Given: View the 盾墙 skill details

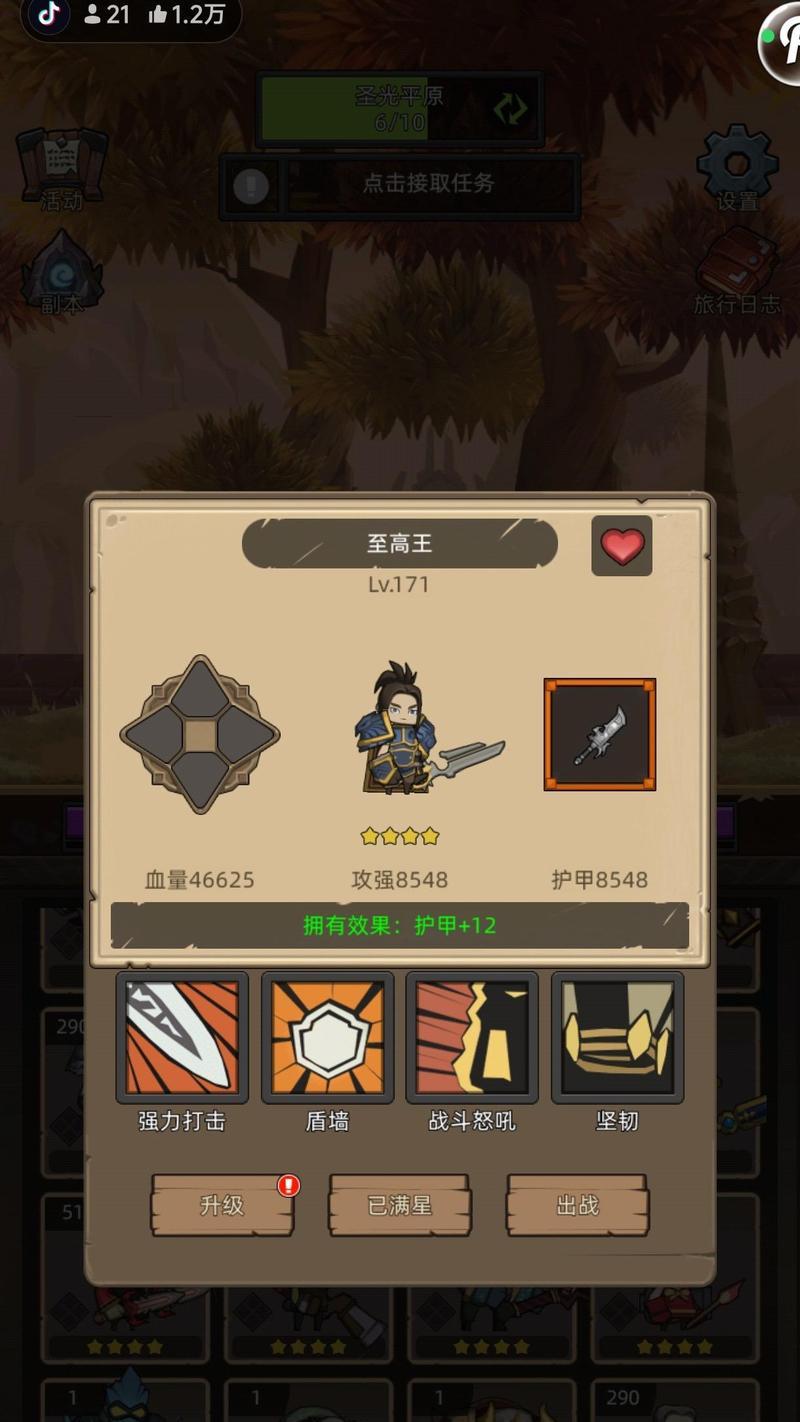Looking at the screenshot, I should [327, 1037].
